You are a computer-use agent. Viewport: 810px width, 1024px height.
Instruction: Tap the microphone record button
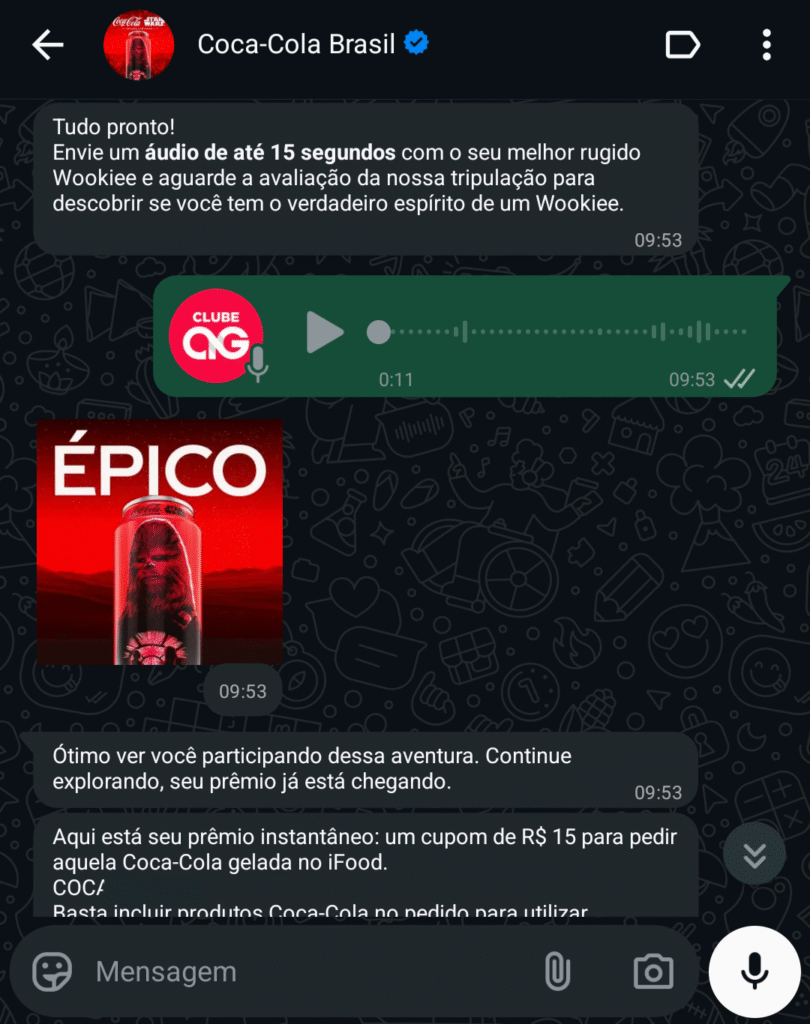pyautogui.click(x=754, y=971)
